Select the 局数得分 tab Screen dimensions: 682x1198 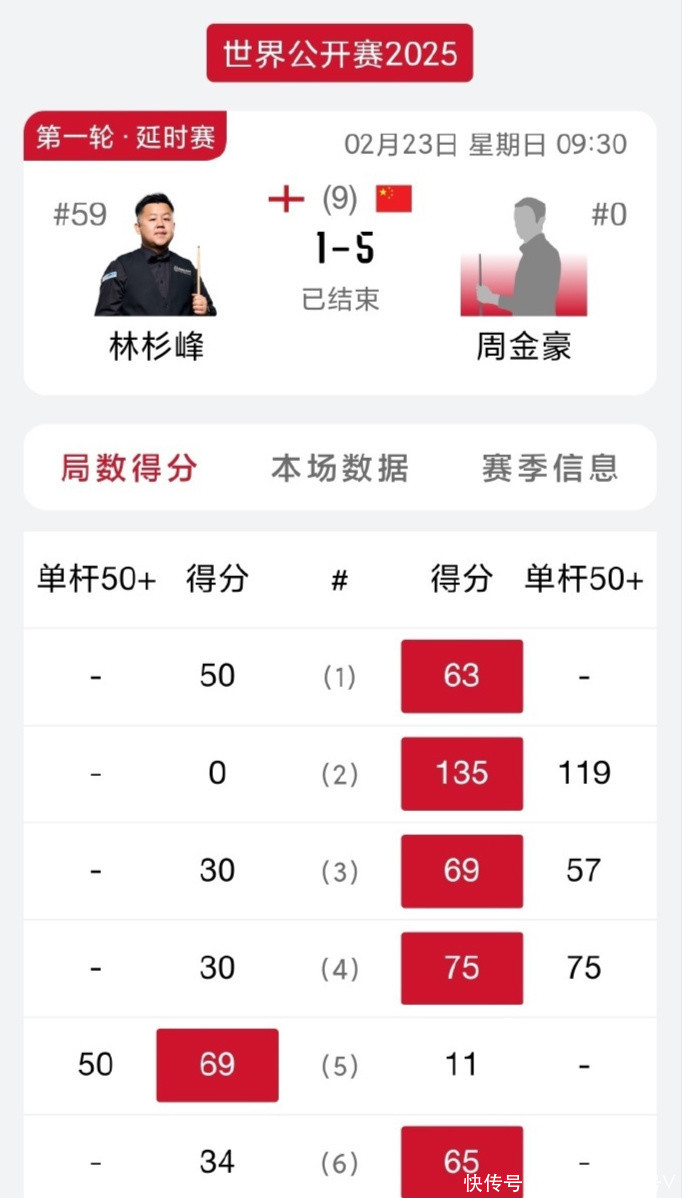pos(129,468)
